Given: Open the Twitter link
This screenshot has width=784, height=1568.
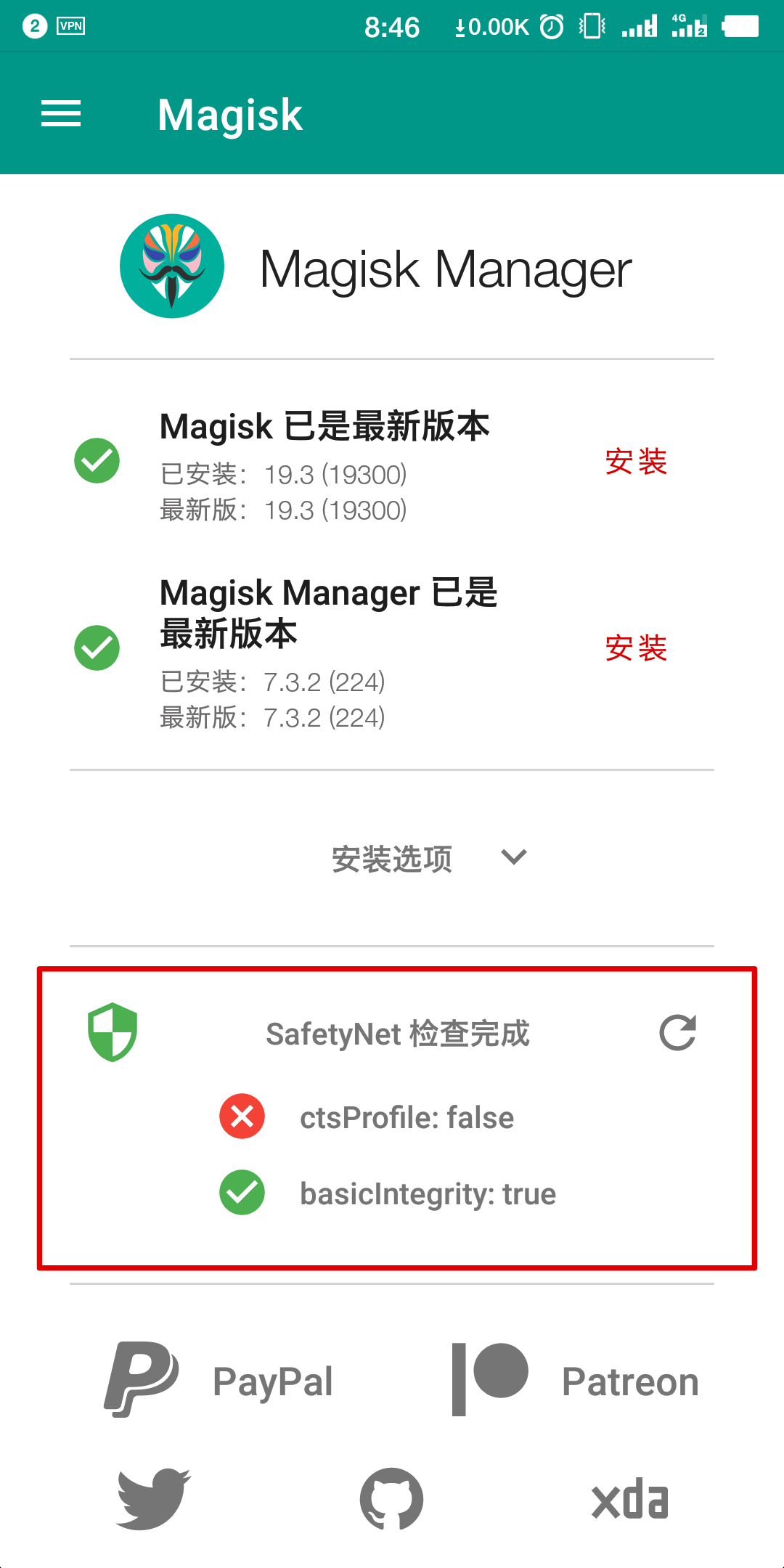Looking at the screenshot, I should [x=154, y=1499].
